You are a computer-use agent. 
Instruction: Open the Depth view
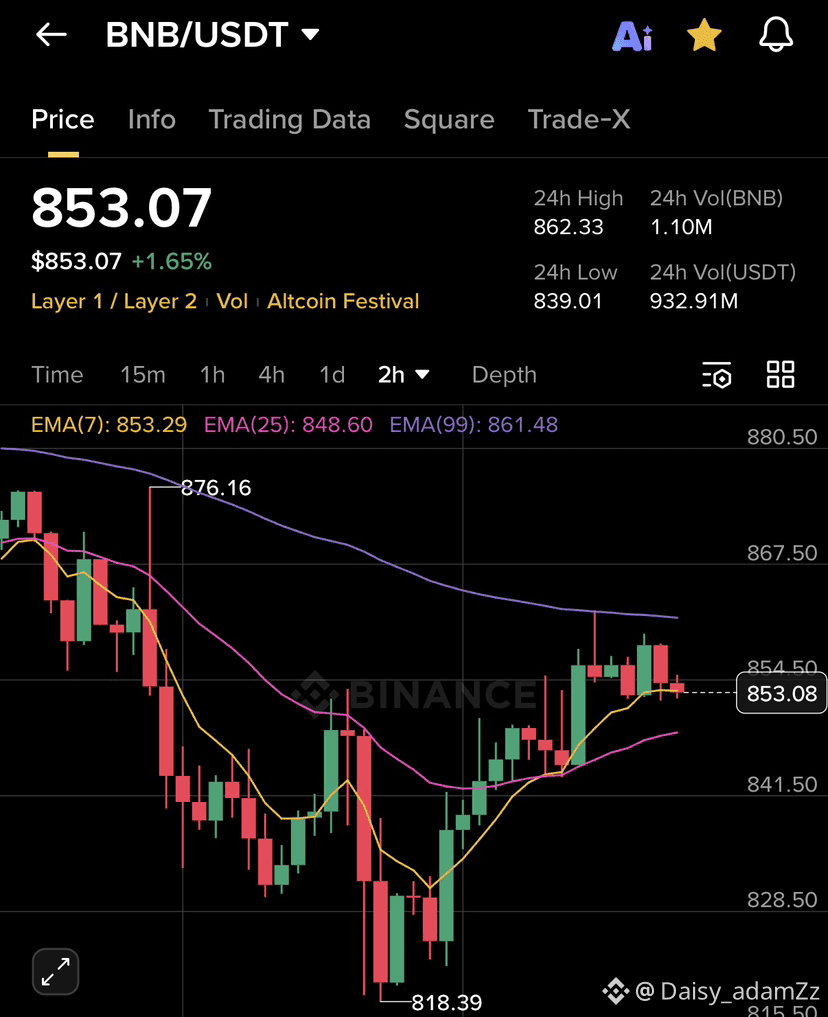[x=503, y=375]
